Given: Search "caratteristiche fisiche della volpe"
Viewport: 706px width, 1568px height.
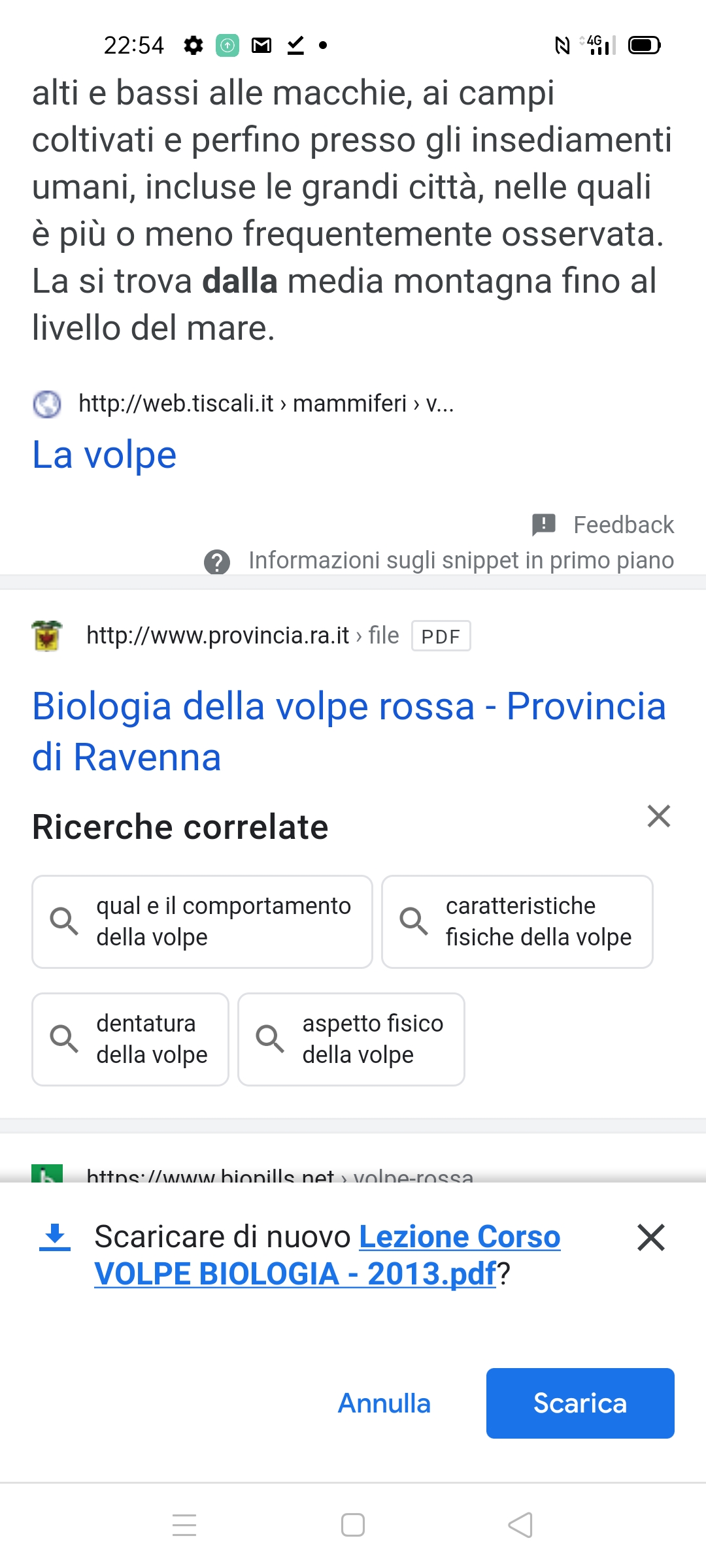Looking at the screenshot, I should pos(517,921).
